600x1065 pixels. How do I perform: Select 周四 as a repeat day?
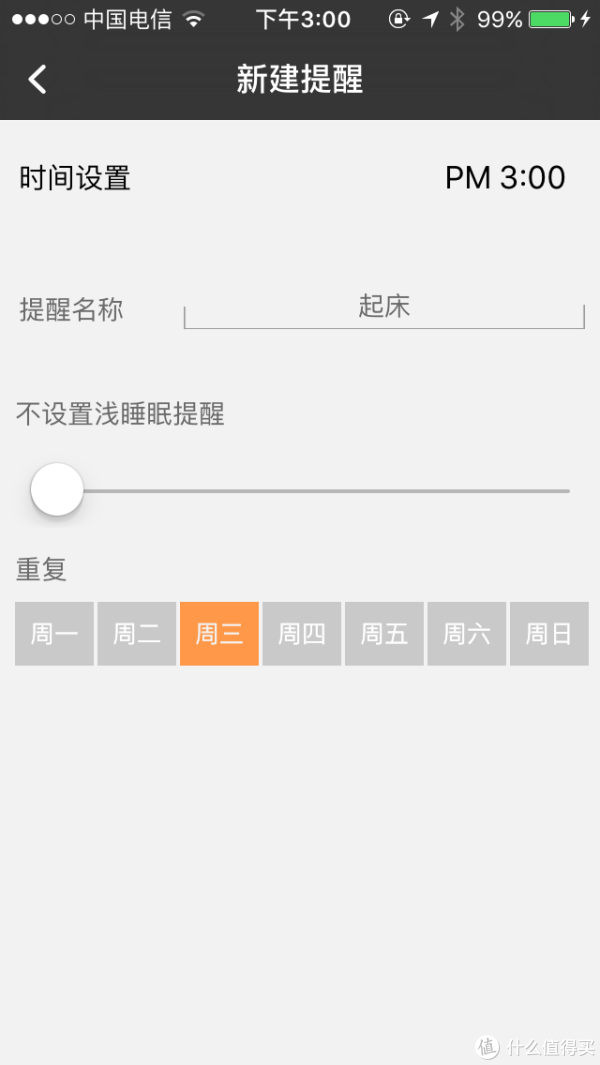tap(302, 634)
